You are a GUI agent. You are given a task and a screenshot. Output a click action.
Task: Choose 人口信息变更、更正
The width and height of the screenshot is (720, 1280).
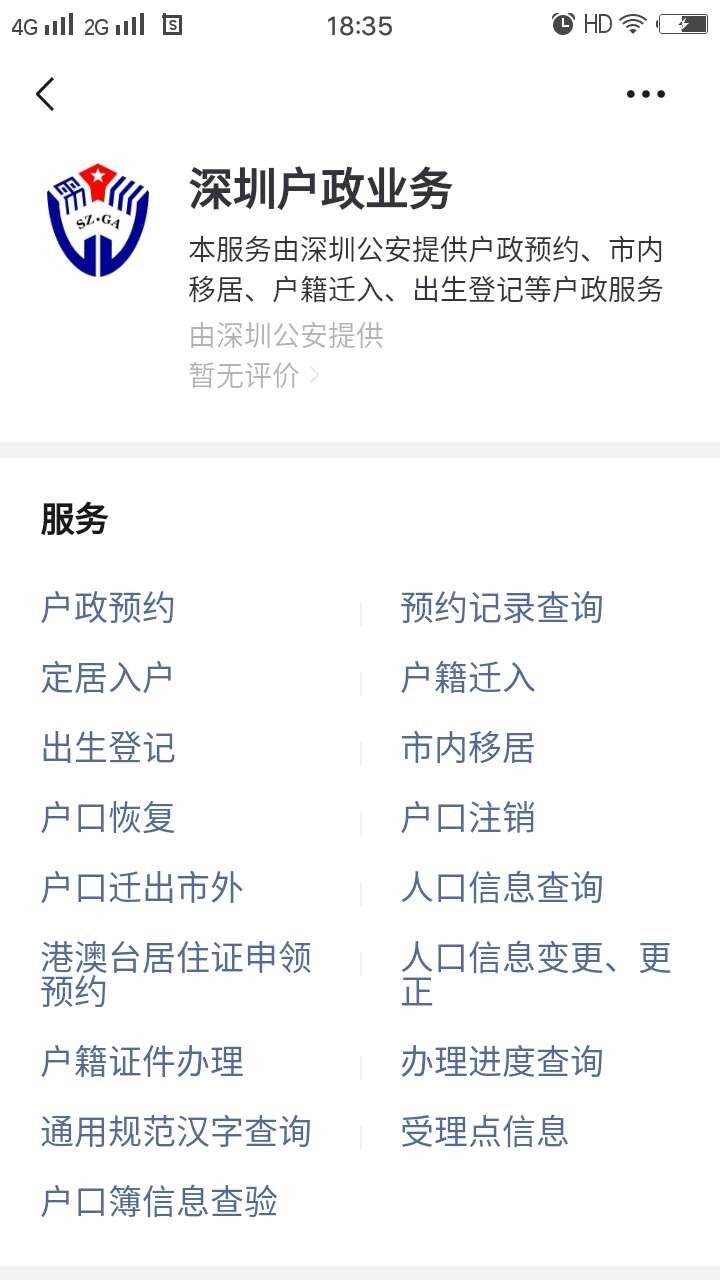point(536,974)
